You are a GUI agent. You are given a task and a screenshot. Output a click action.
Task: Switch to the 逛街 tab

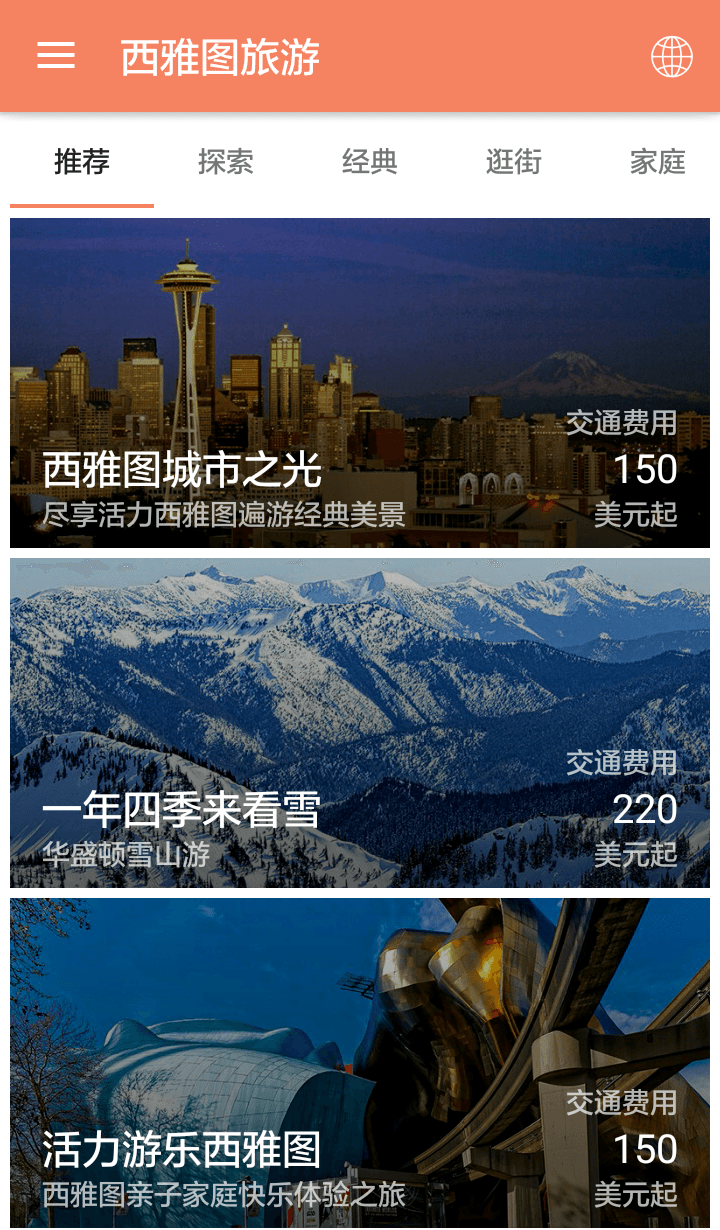[514, 162]
